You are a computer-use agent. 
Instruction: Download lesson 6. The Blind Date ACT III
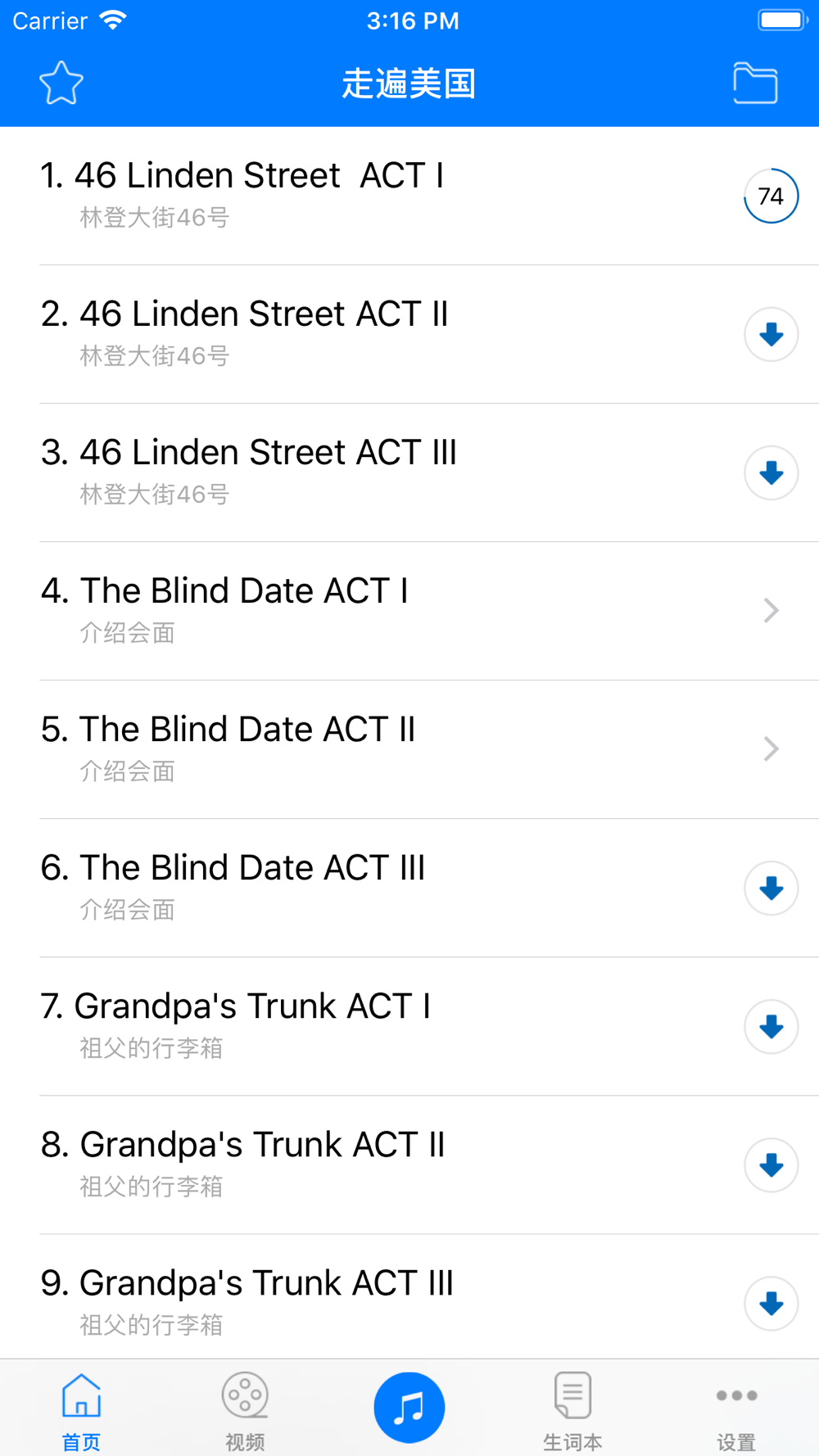tap(771, 888)
